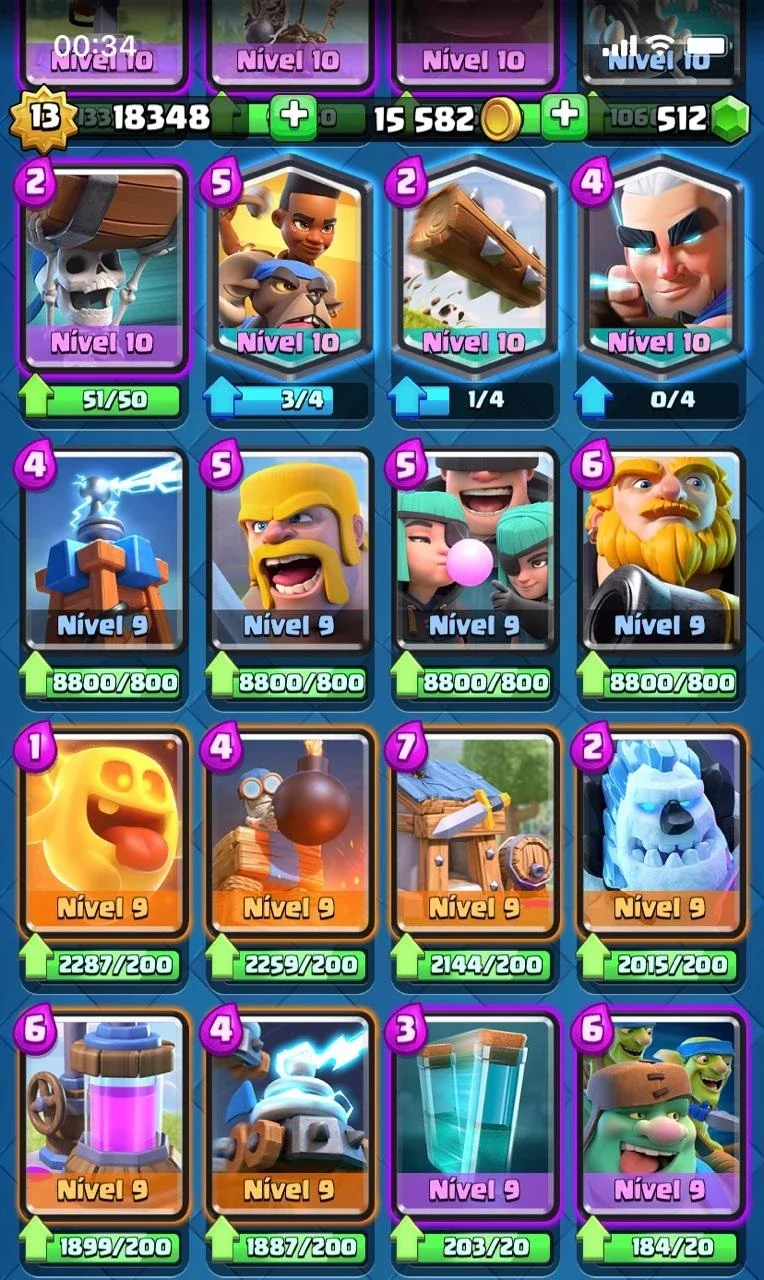Tap the green gem icon
Viewport: 764px width, 1280px height.
coord(730,118)
